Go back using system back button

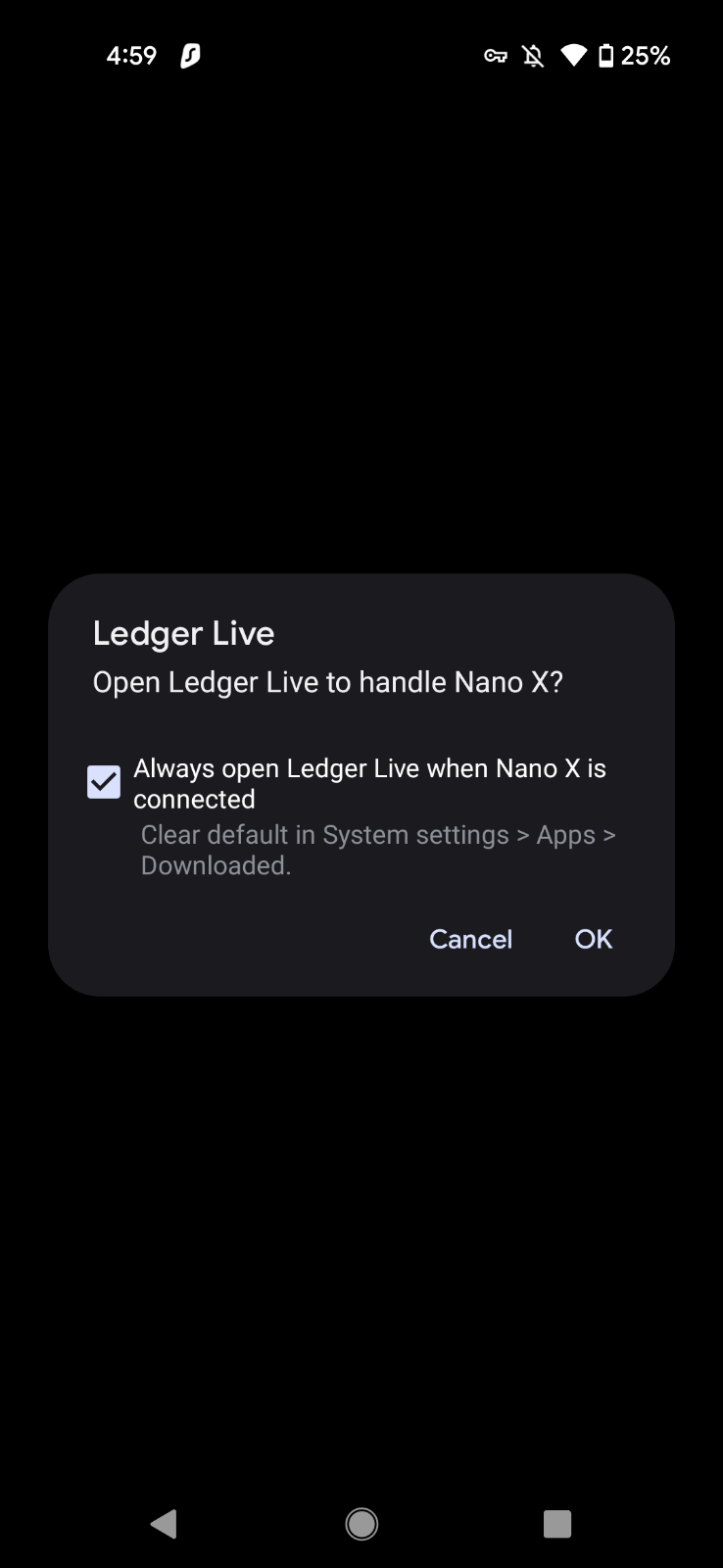164,1523
